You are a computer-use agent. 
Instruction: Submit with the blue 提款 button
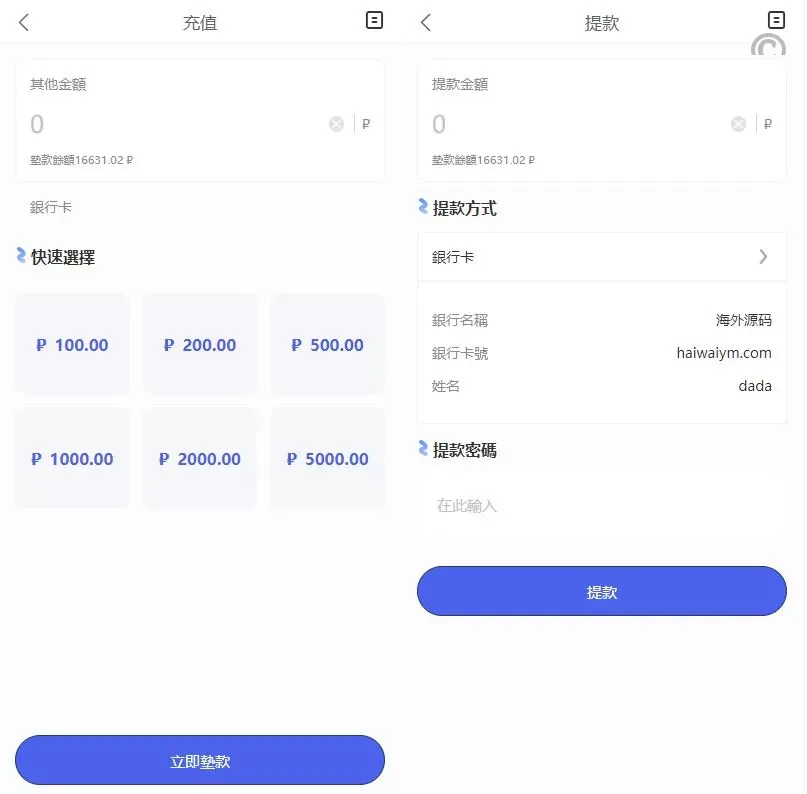602,592
